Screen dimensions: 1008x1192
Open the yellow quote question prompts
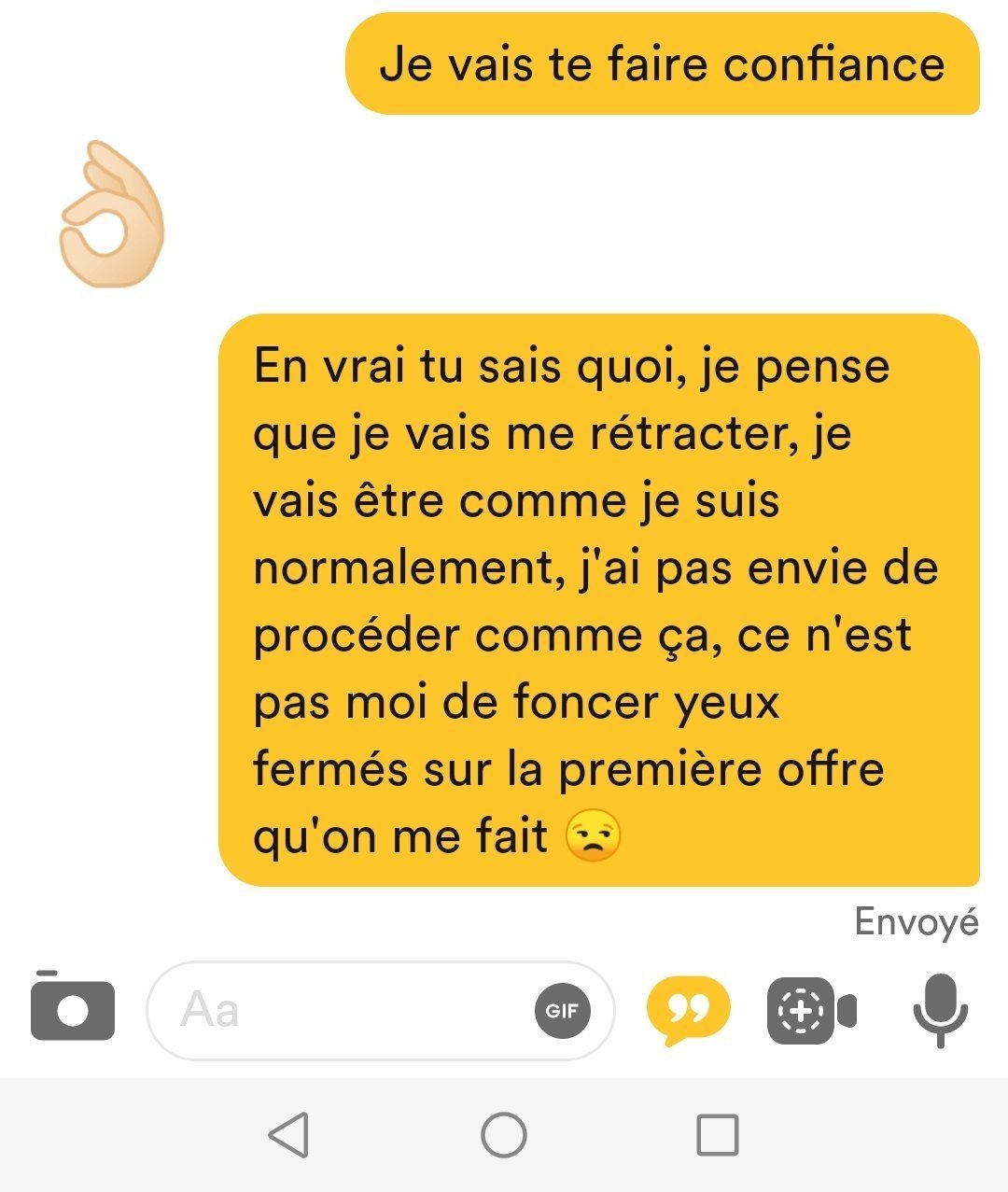[x=689, y=1009]
